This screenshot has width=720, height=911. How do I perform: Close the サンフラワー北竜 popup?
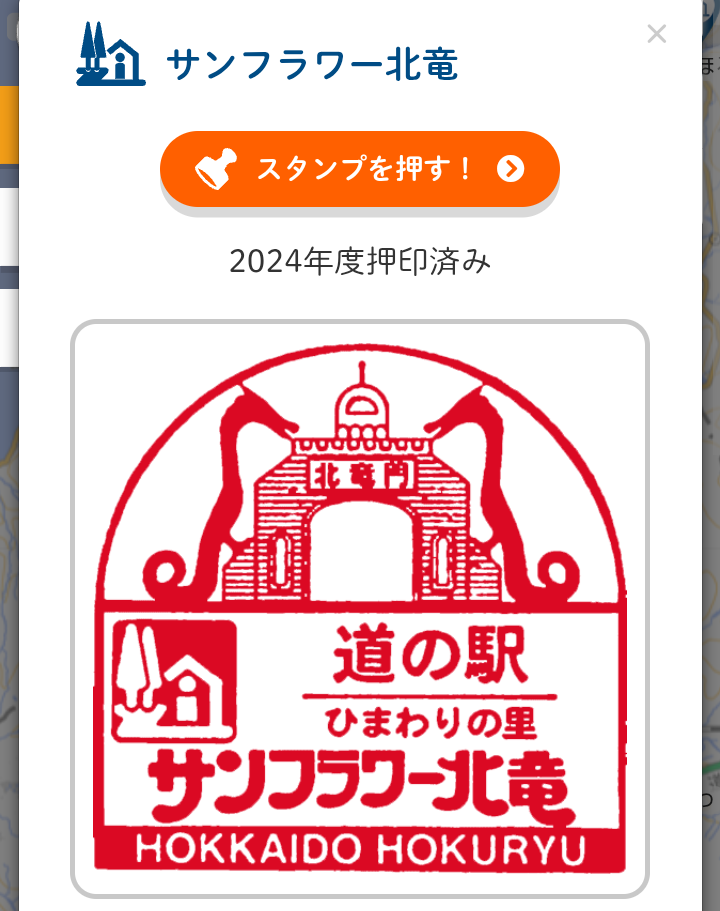[x=656, y=34]
